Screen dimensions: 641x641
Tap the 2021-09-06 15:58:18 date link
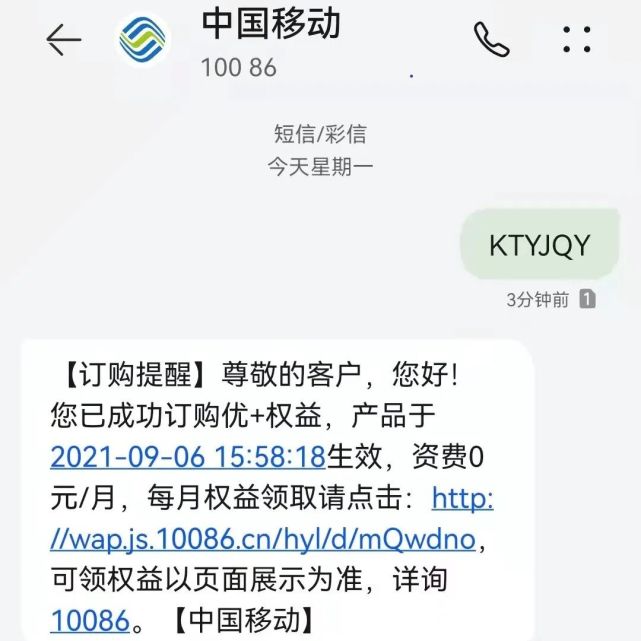point(188,457)
